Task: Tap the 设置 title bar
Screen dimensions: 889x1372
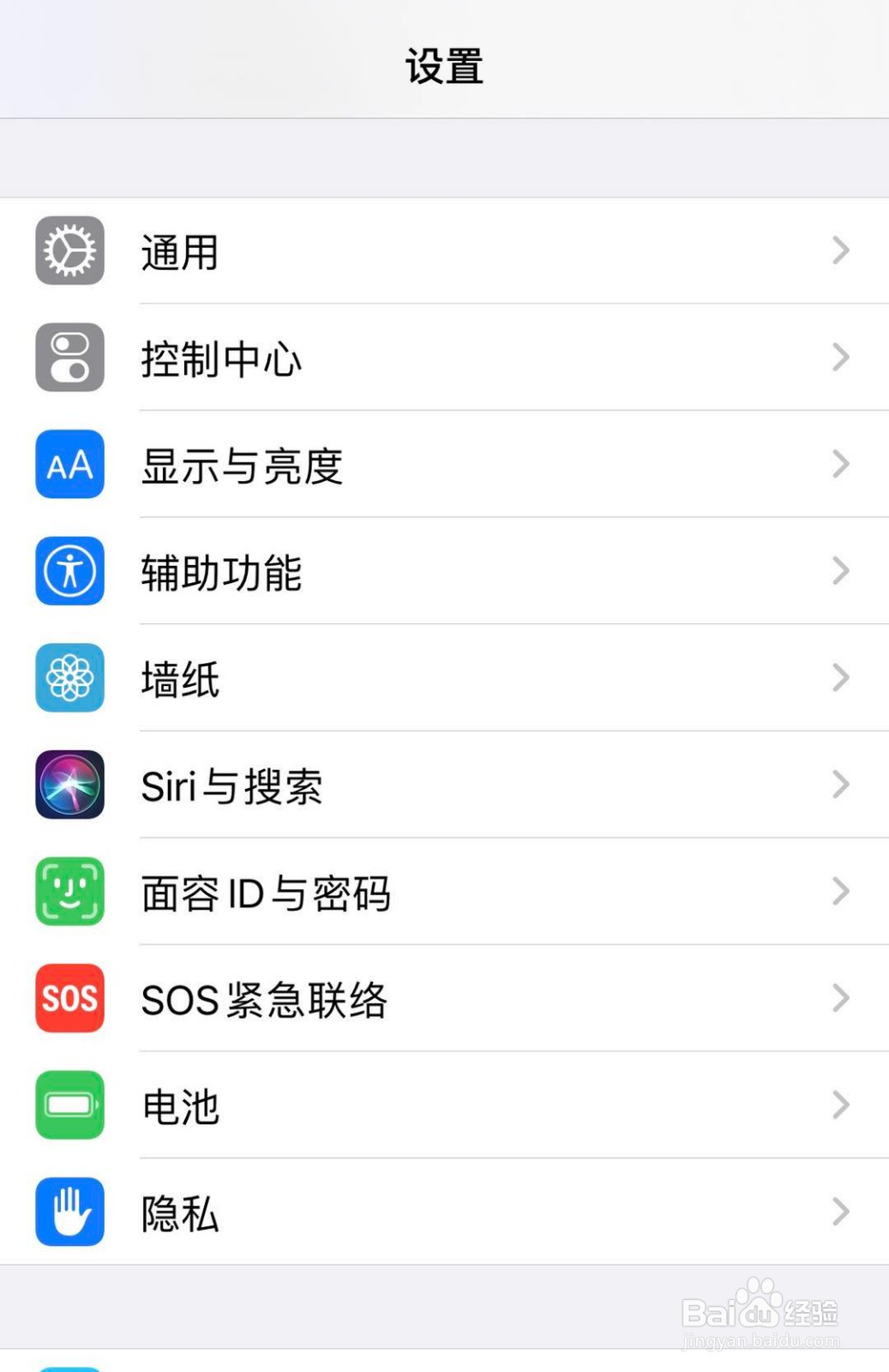Action: pos(444,67)
